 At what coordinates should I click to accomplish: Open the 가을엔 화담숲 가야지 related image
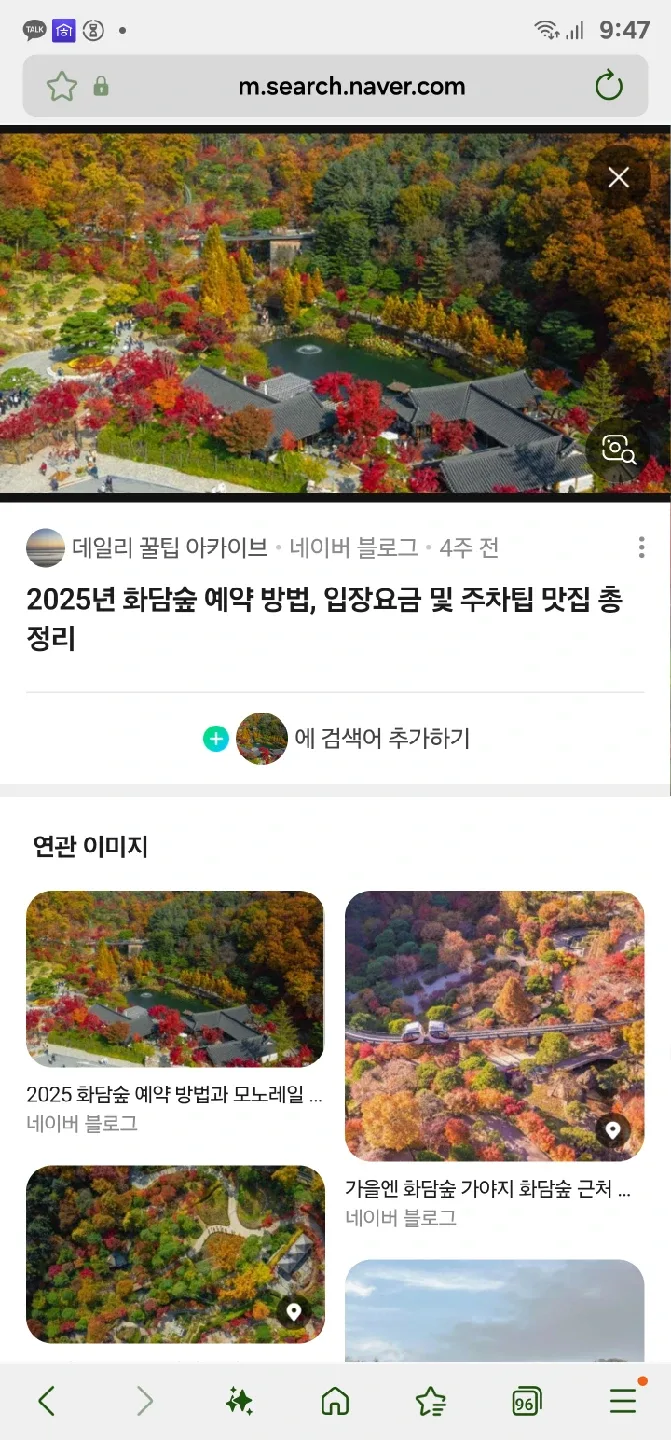[494, 1026]
